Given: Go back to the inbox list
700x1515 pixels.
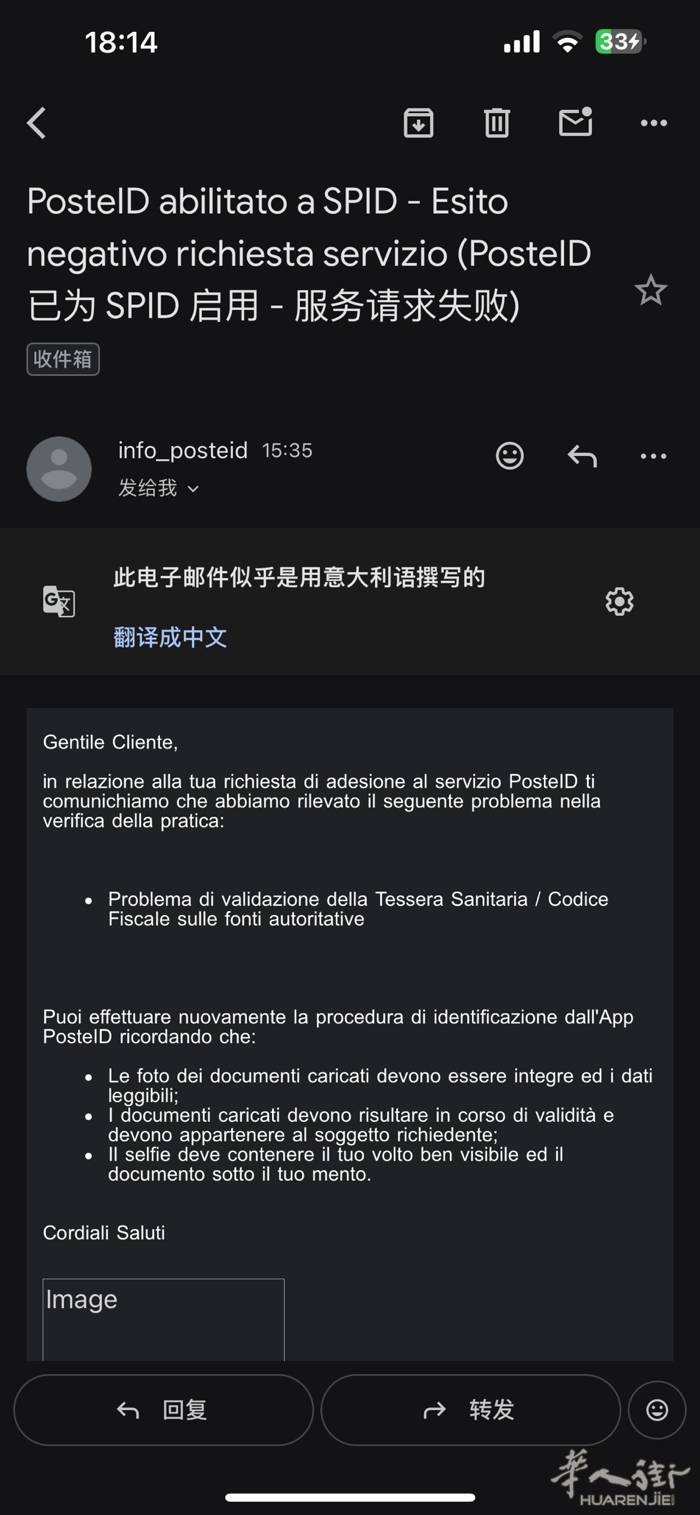Looking at the screenshot, I should click(x=37, y=123).
